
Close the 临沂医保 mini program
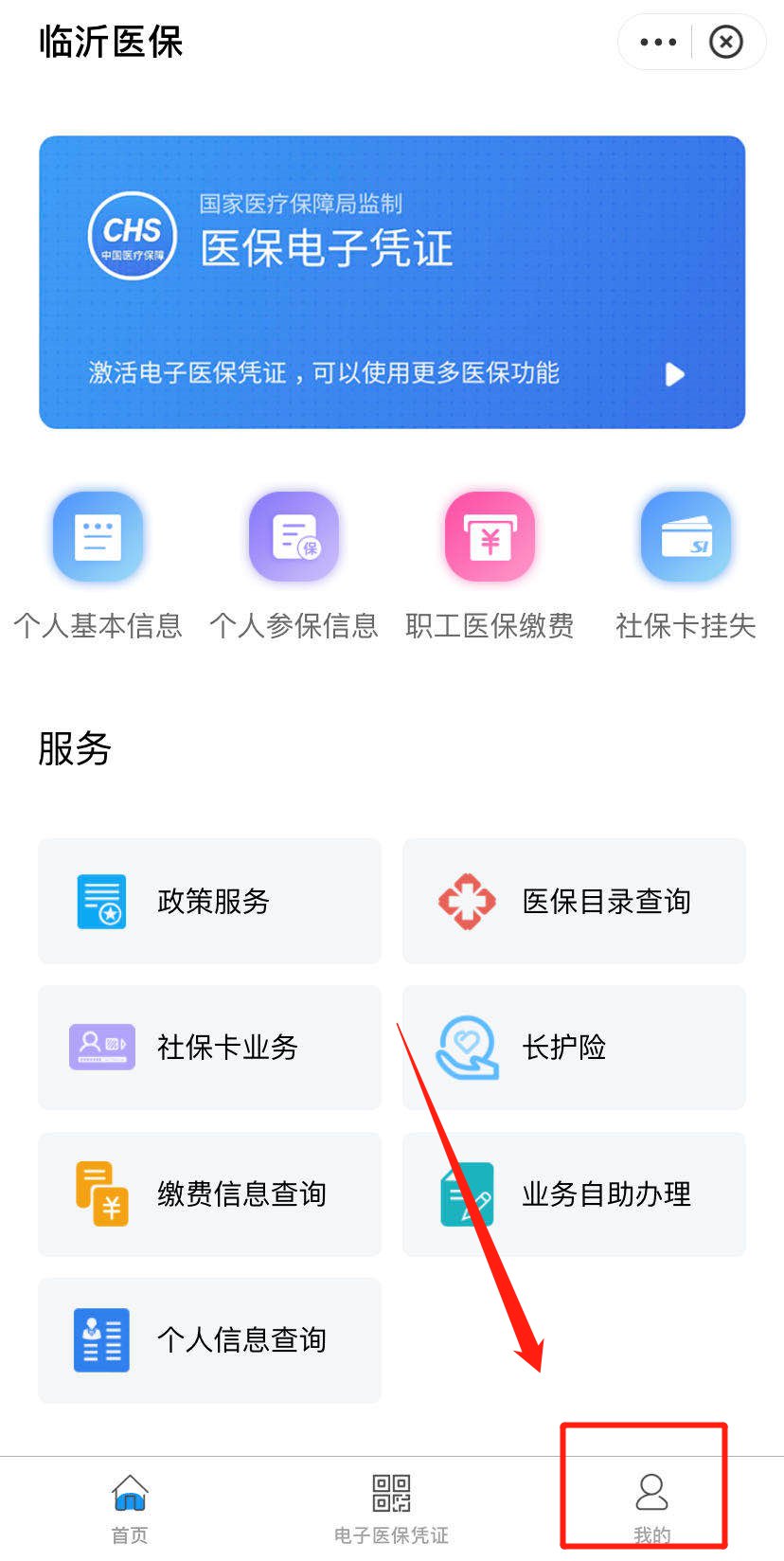[726, 42]
